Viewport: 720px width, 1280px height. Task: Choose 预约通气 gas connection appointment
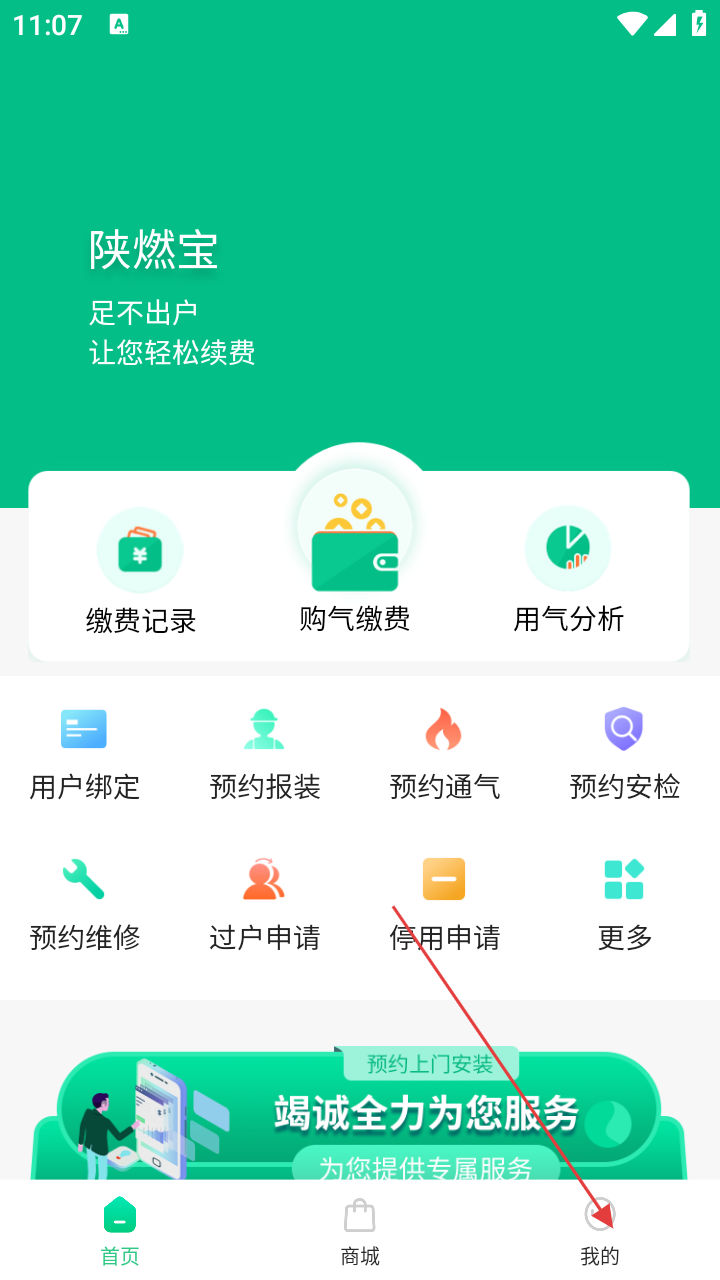tap(445, 753)
